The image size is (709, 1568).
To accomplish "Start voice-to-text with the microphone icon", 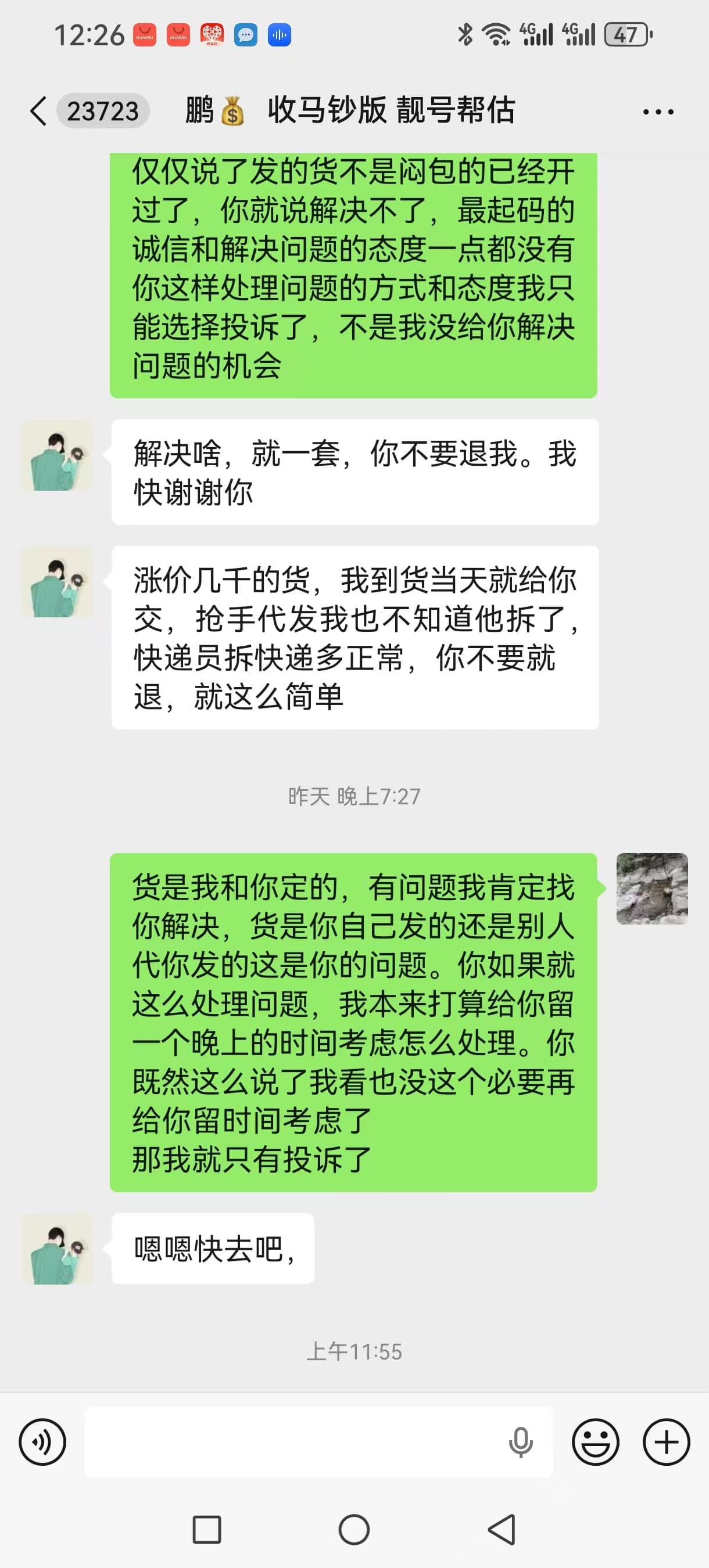I will 520,1441.
